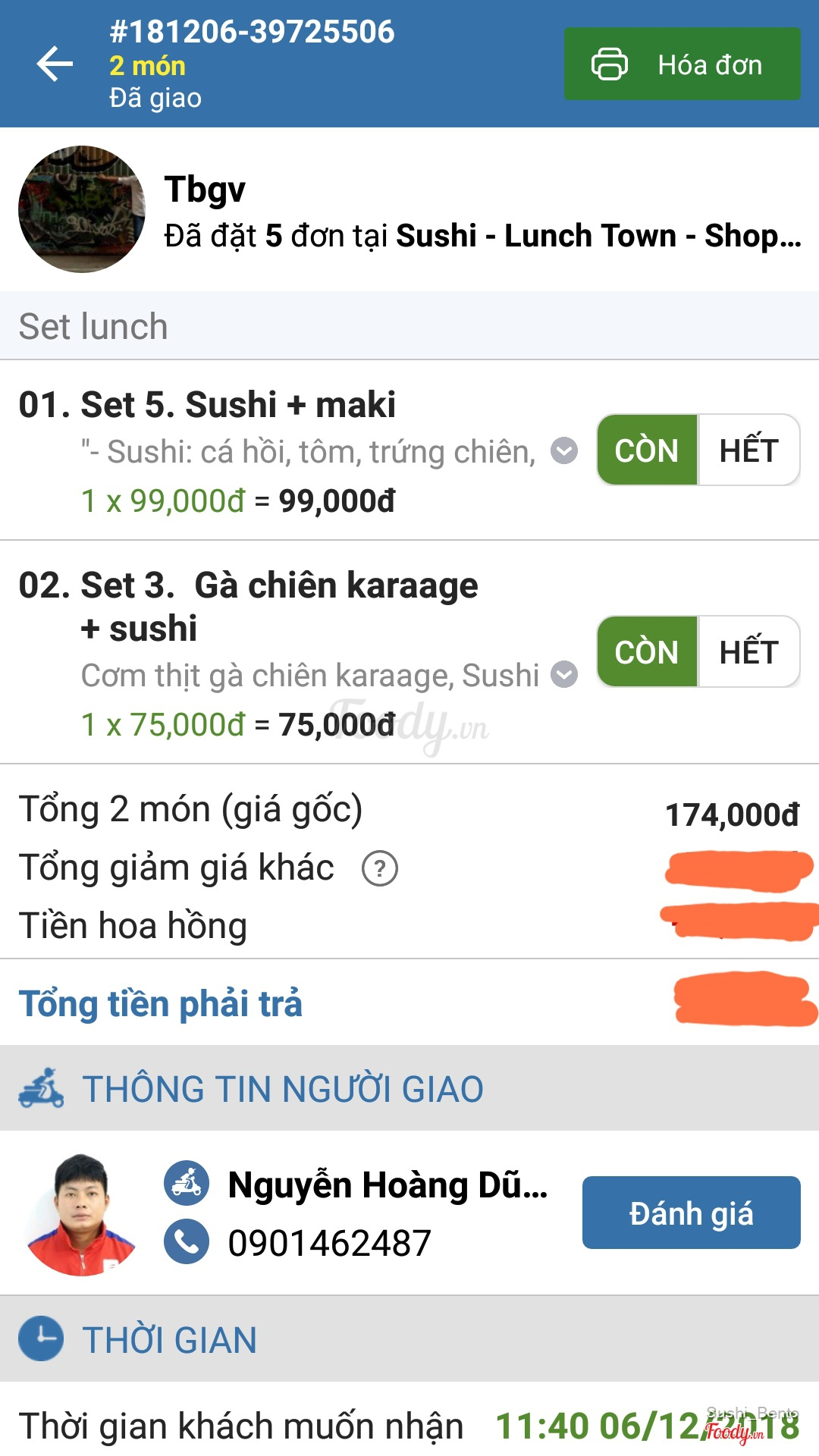The width and height of the screenshot is (819, 1456).
Task: Mark Set 5 Sushi + maki as CÒN
Action: coord(647,450)
